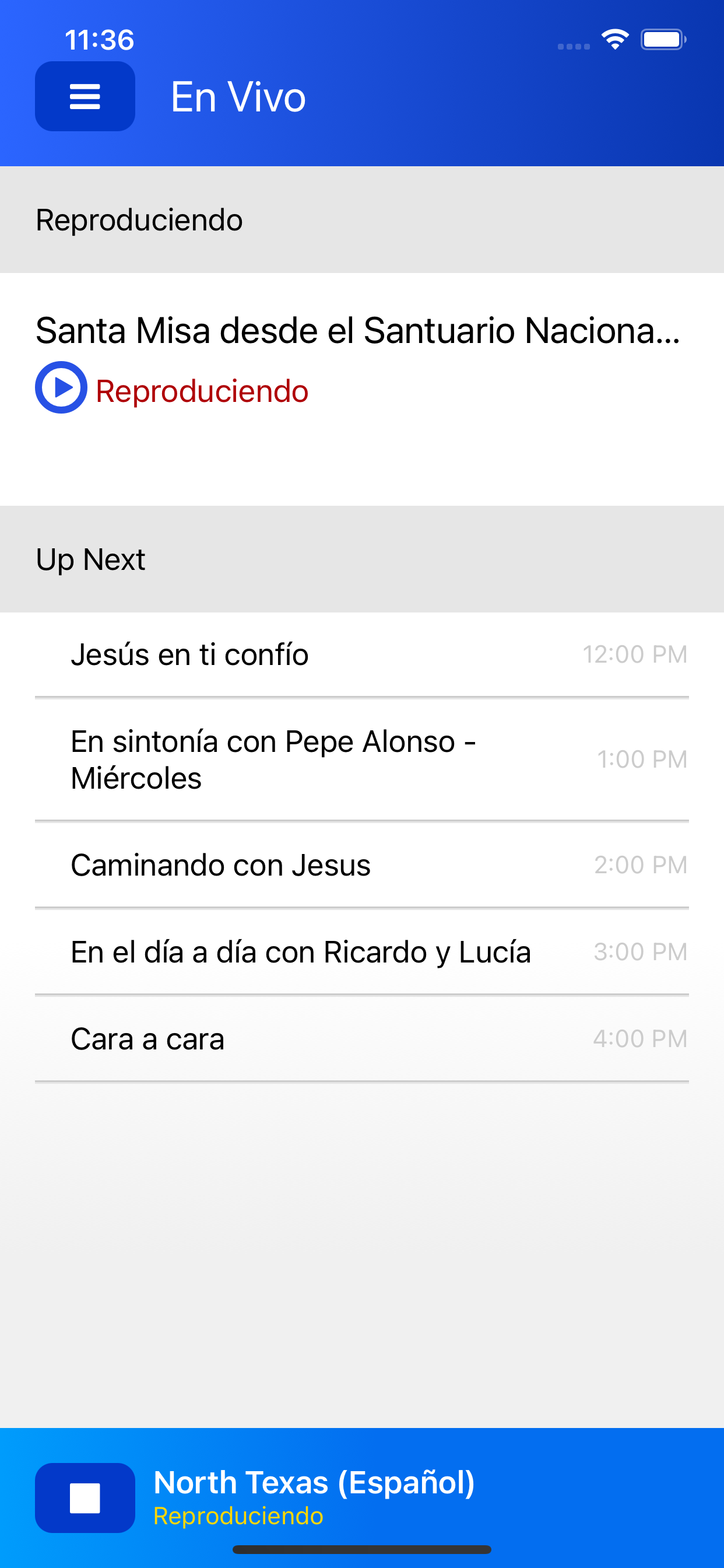The image size is (724, 1568).
Task: View En el día a día con Ricardo y Lucía
Action: [x=362, y=952]
